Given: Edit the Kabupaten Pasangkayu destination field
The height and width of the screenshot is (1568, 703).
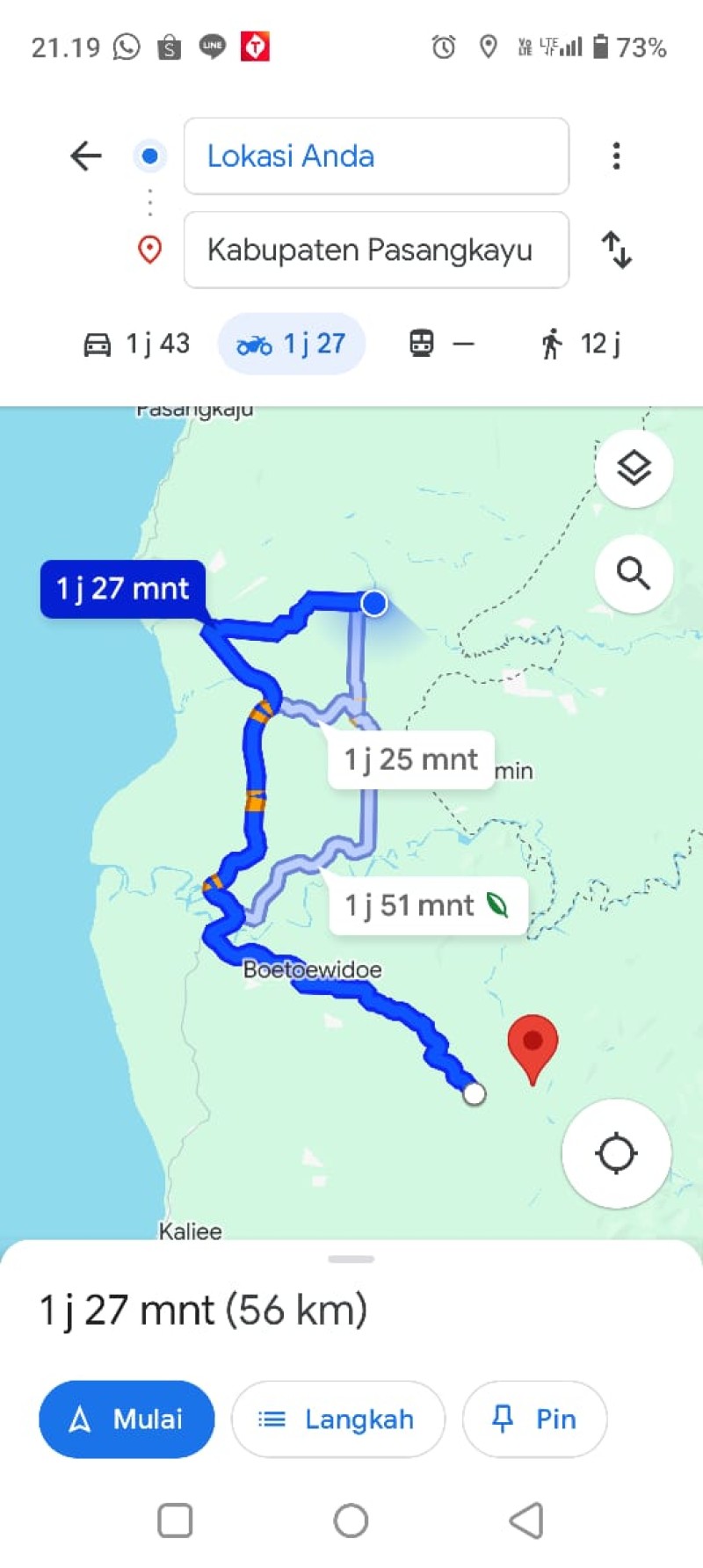Looking at the screenshot, I should [376, 250].
